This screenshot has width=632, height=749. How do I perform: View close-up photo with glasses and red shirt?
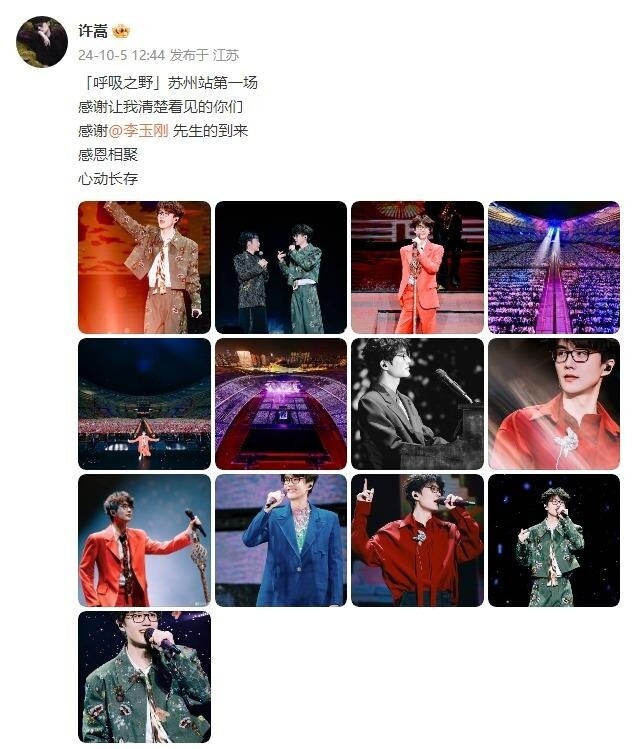point(553,403)
